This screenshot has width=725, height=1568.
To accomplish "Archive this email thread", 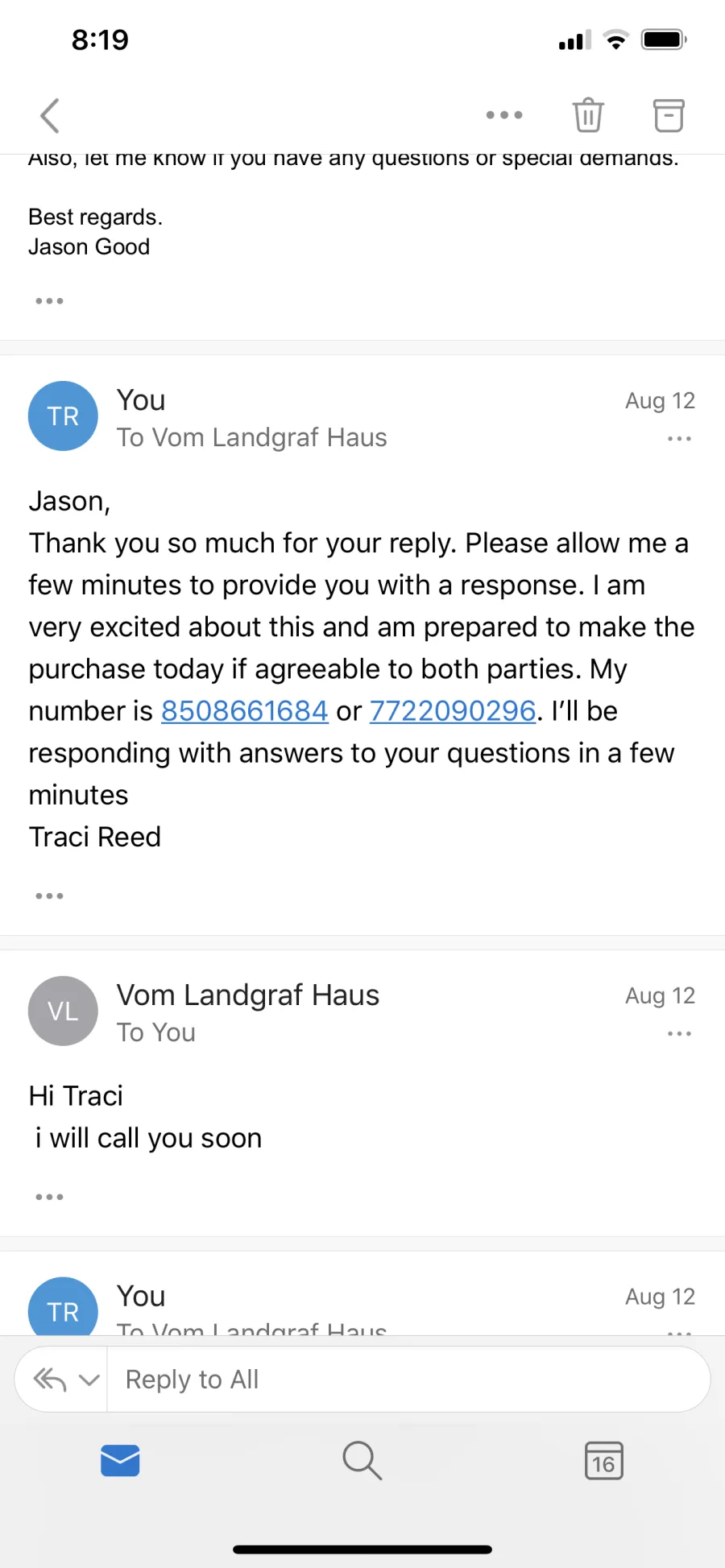I will [x=669, y=115].
